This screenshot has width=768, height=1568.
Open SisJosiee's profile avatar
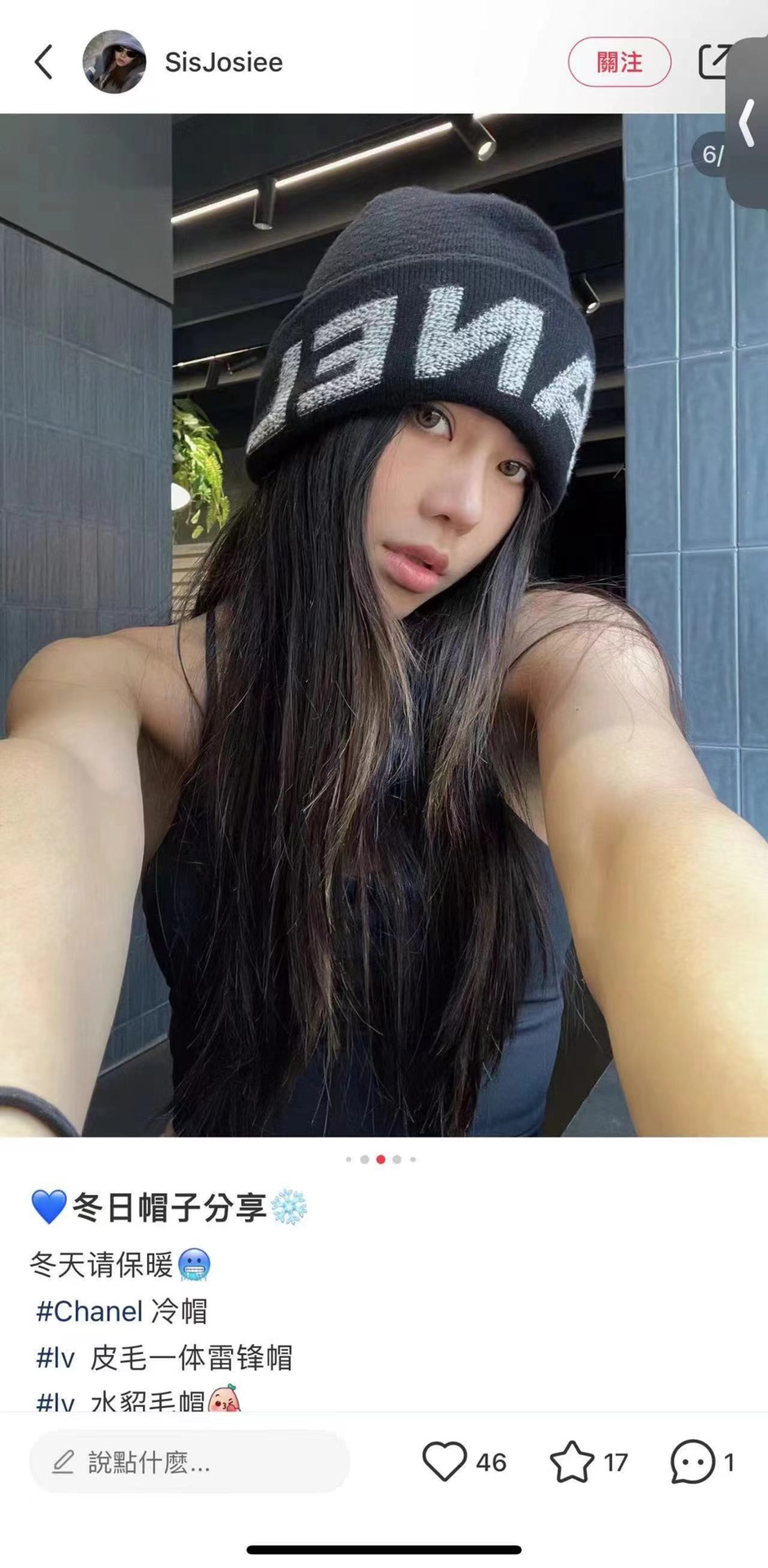[x=114, y=62]
